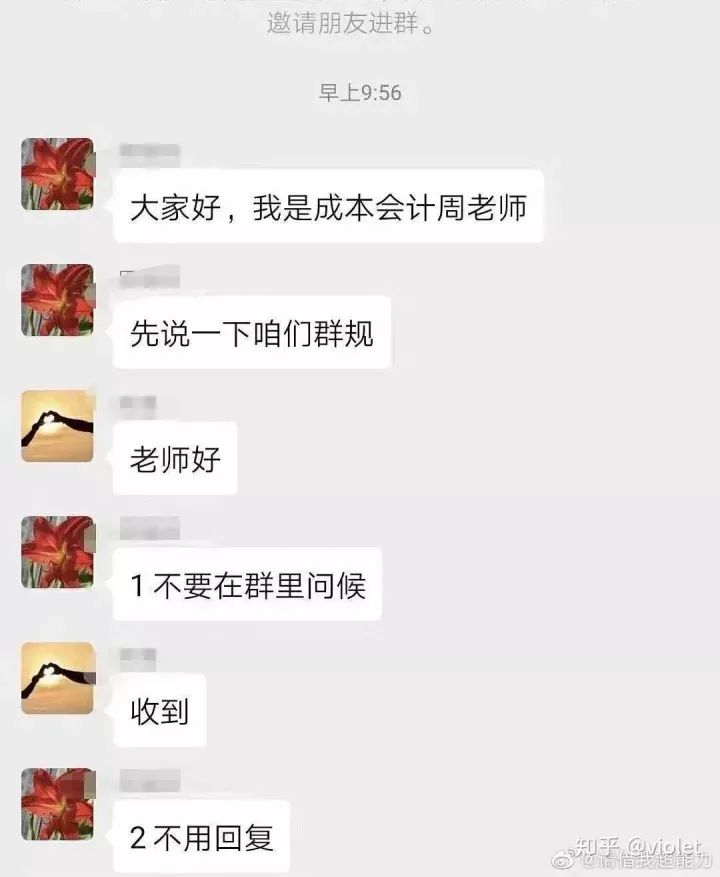The height and width of the screenshot is (877, 720).
Task: Tap the avatar next to '收到' message
Action: (57, 678)
